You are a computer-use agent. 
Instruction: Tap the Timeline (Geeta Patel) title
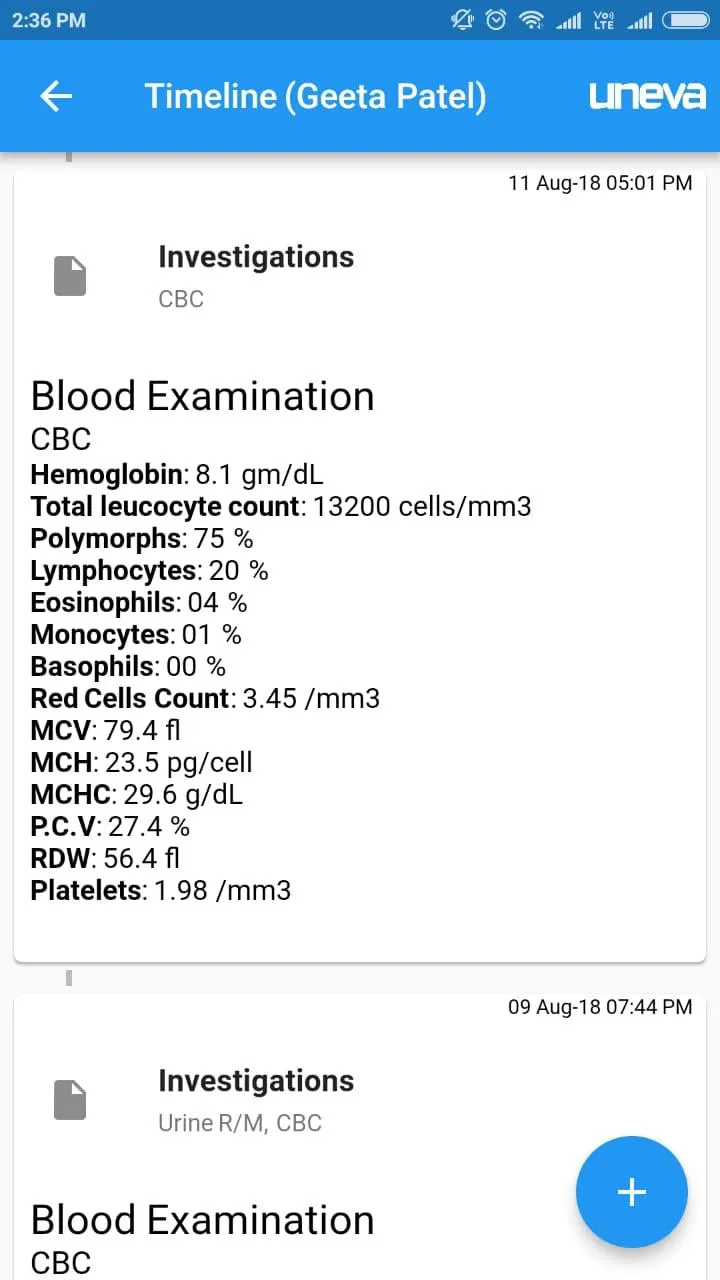[x=315, y=96]
